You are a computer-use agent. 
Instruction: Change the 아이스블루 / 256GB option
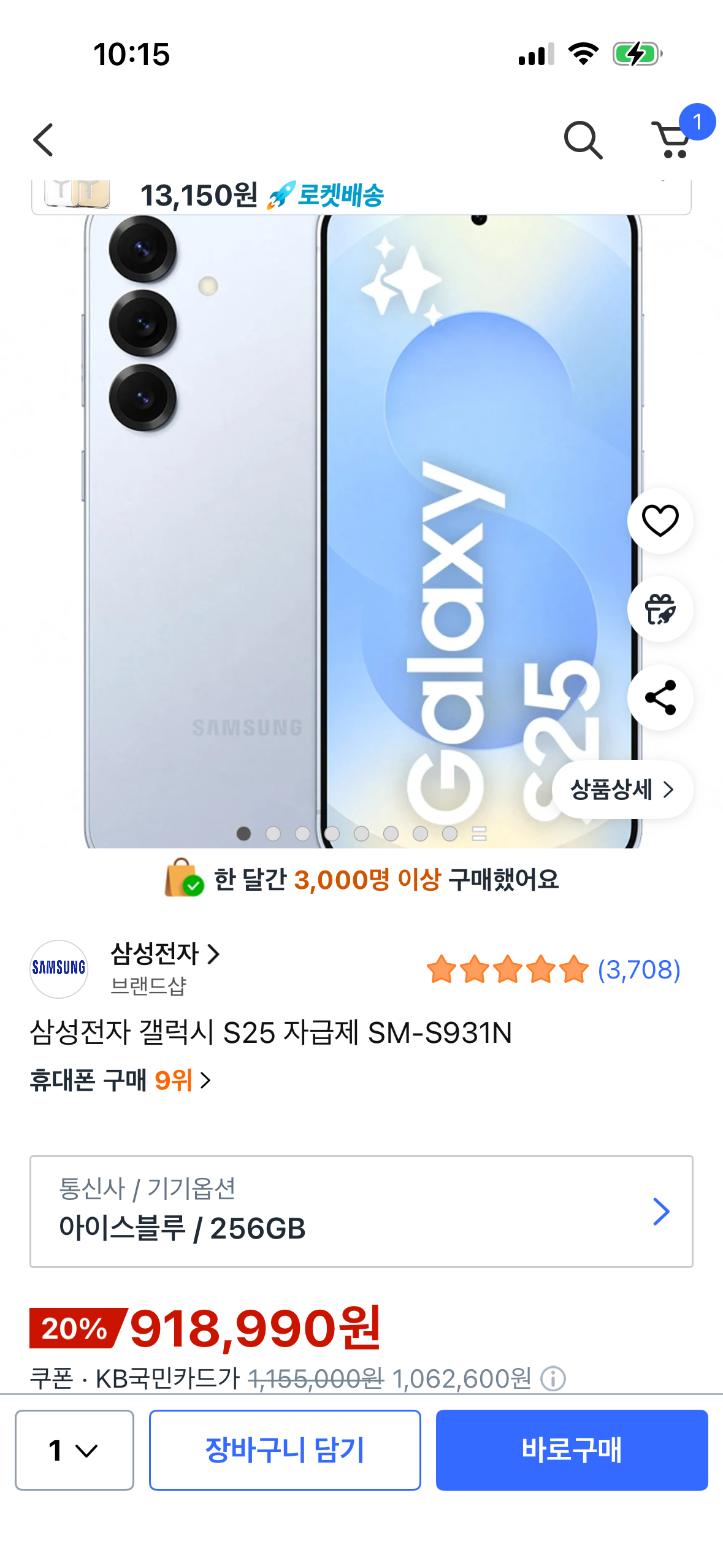pyautogui.click(x=361, y=1212)
